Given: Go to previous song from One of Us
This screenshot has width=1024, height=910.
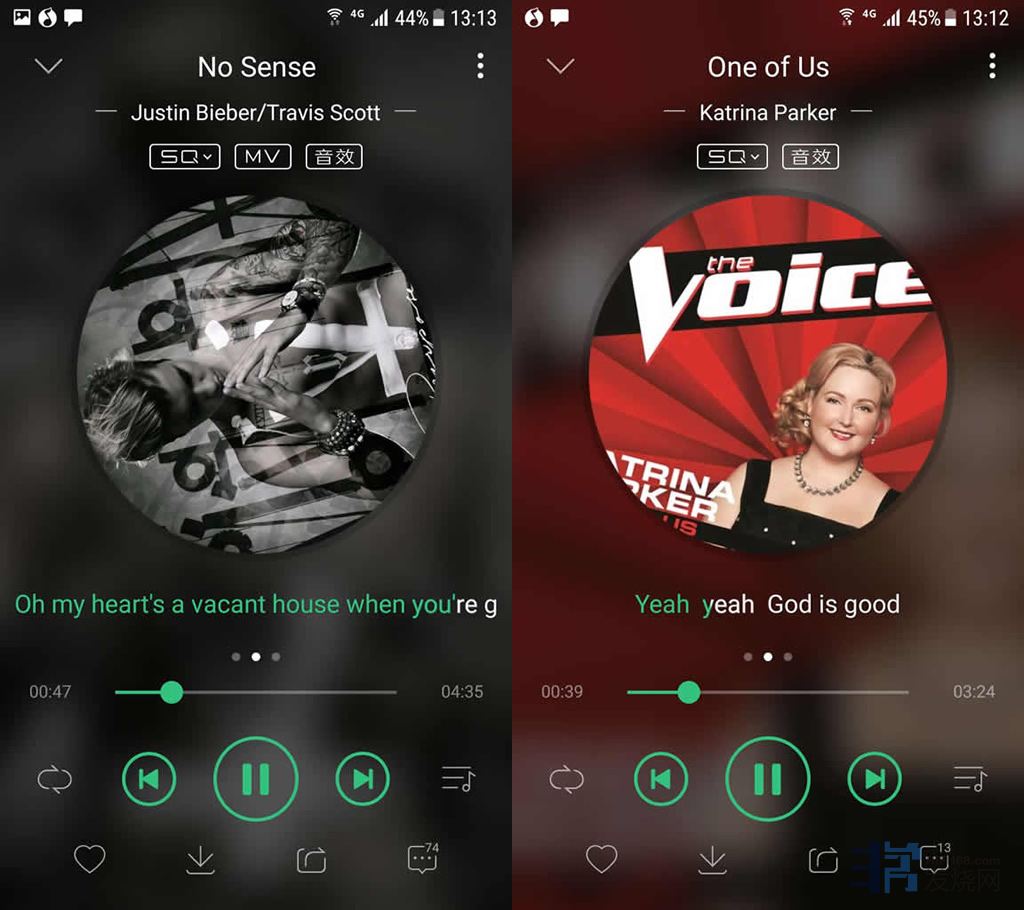Looking at the screenshot, I should coord(661,779).
